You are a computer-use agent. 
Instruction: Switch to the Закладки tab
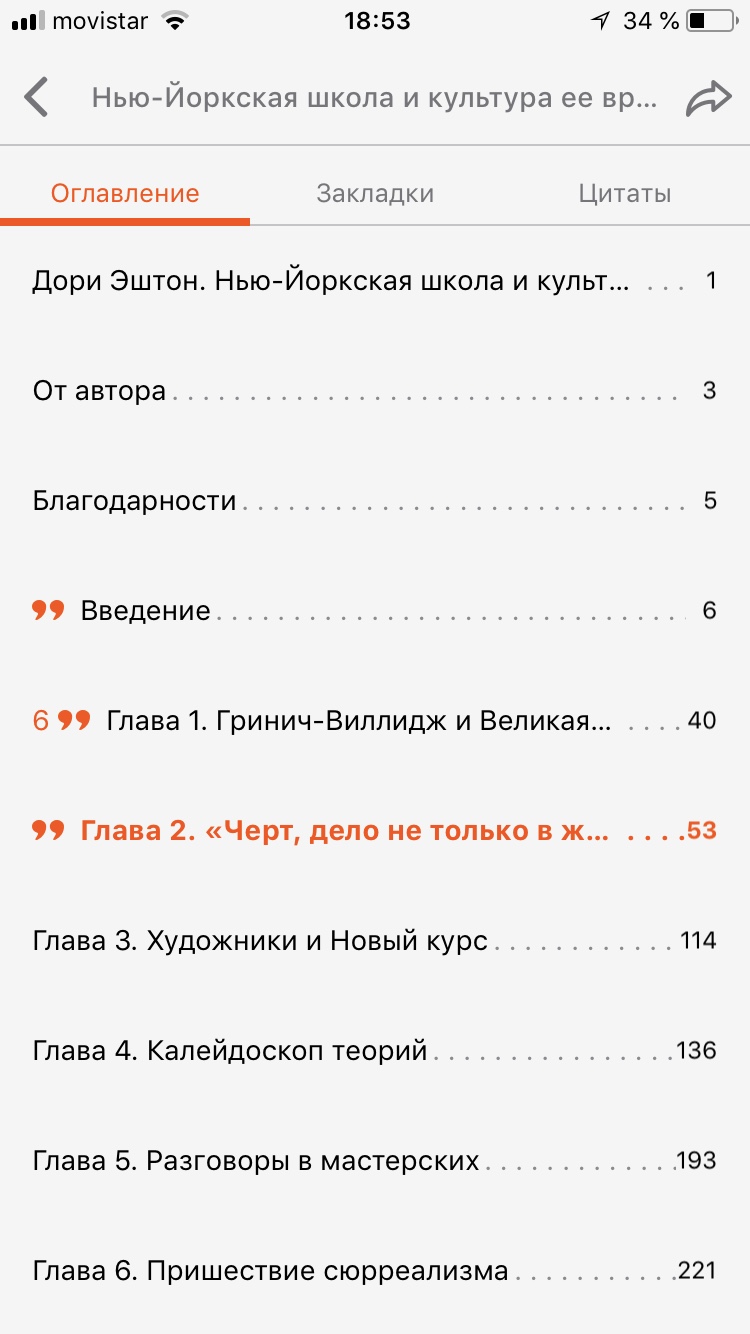click(375, 193)
